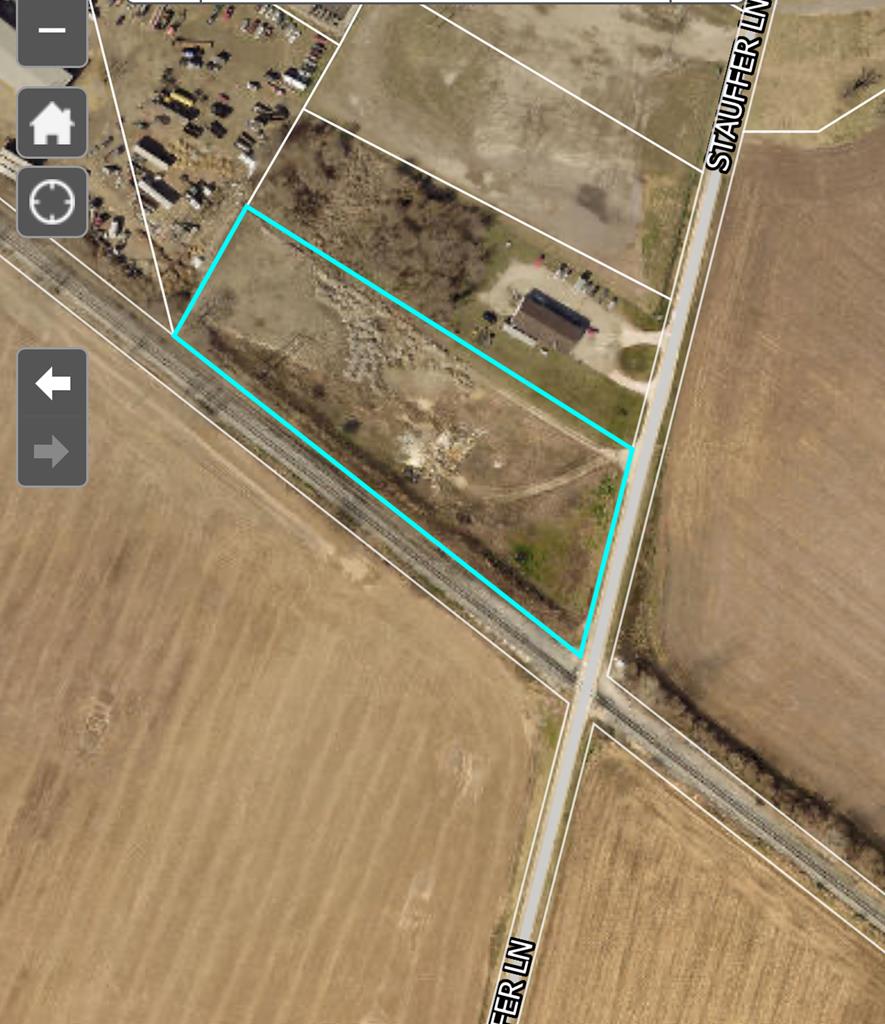Zoom out the map view
This screenshot has width=885, height=1024.
click(x=52, y=30)
